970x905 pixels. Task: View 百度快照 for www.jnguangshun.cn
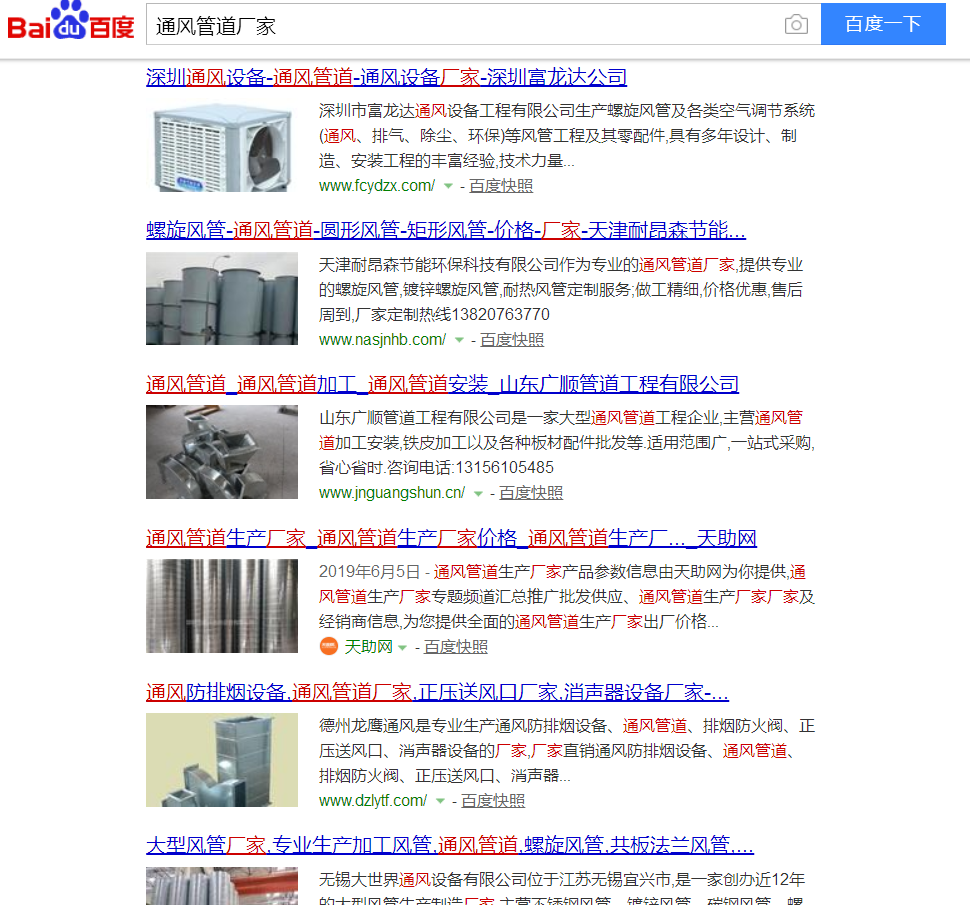pos(531,493)
